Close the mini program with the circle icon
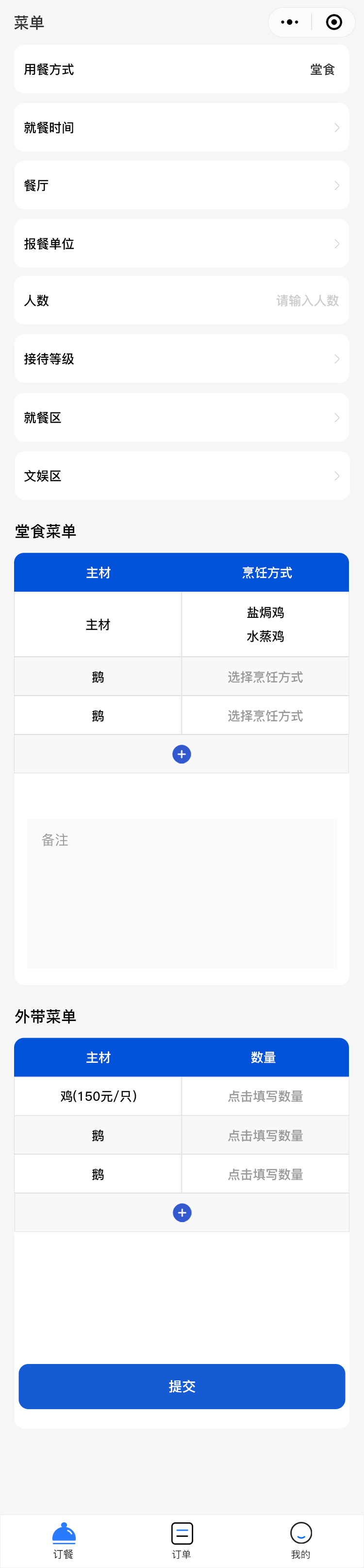 coord(333,22)
